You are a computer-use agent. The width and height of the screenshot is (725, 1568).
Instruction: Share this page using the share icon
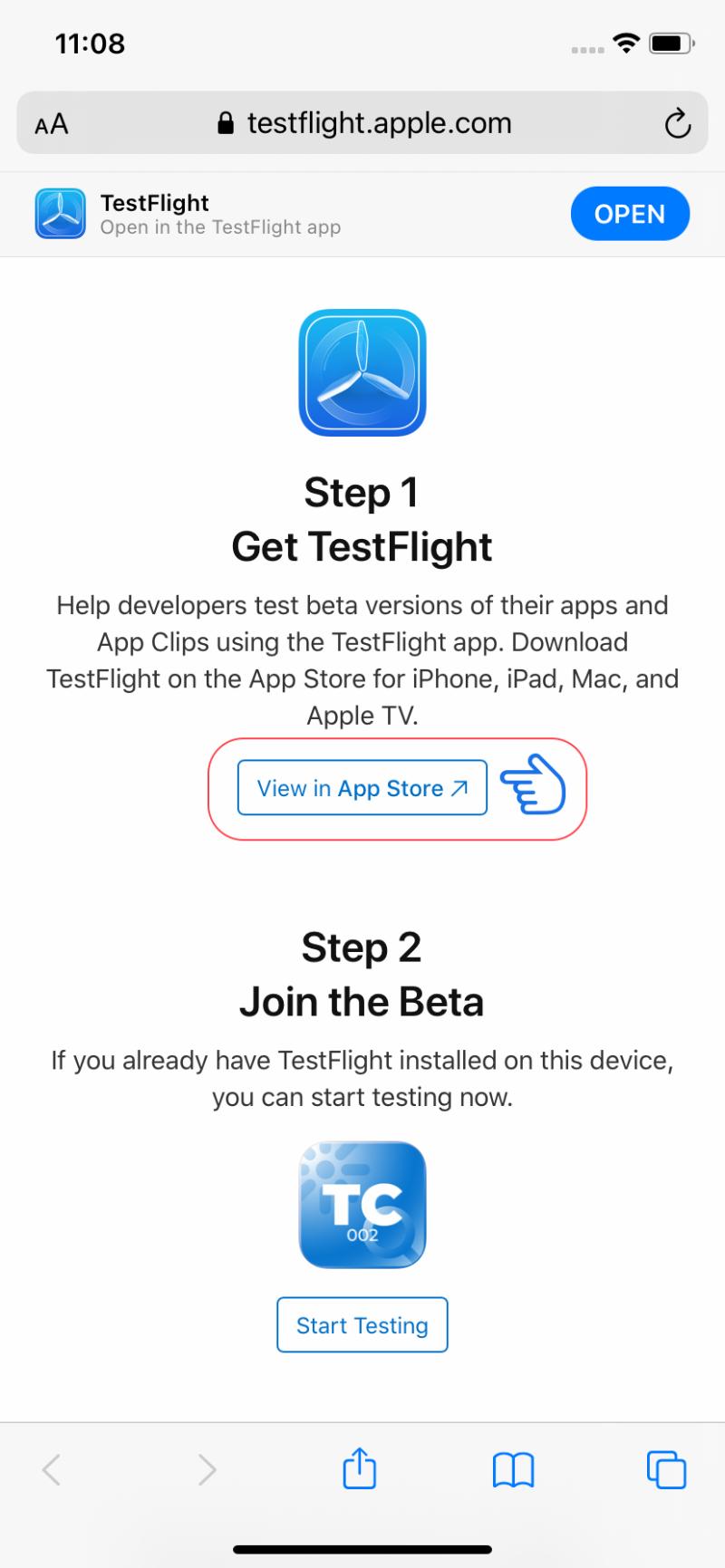click(x=360, y=1468)
